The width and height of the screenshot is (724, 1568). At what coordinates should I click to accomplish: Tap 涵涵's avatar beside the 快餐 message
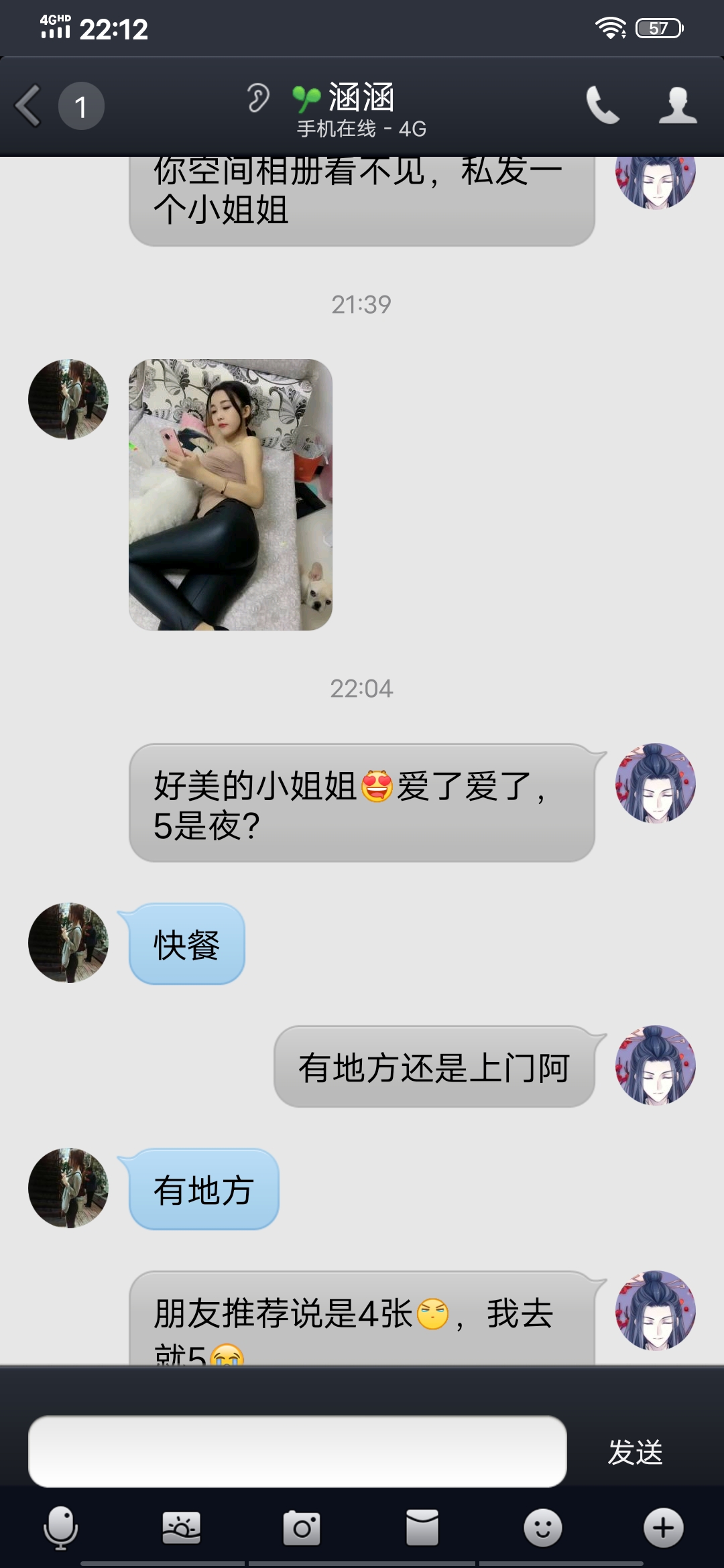tap(68, 942)
